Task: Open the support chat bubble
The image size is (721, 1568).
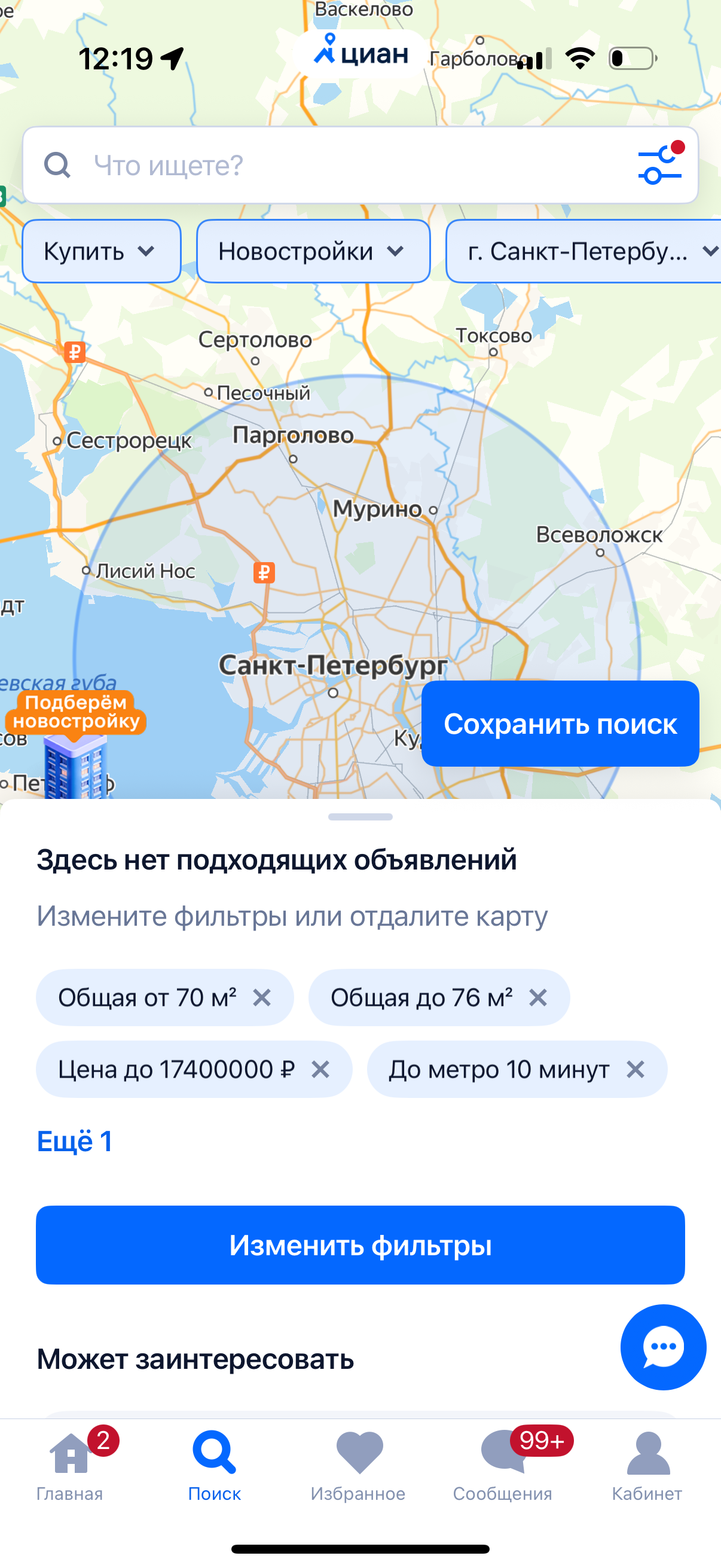Action: [x=663, y=1347]
